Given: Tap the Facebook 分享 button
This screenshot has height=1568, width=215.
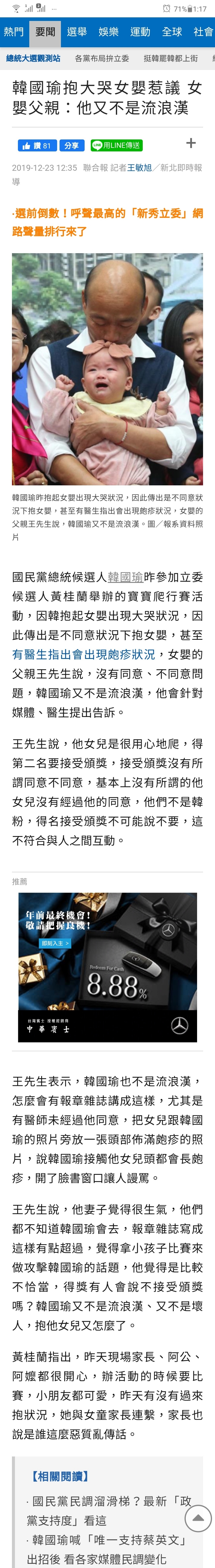Looking at the screenshot, I should tap(72, 145).
